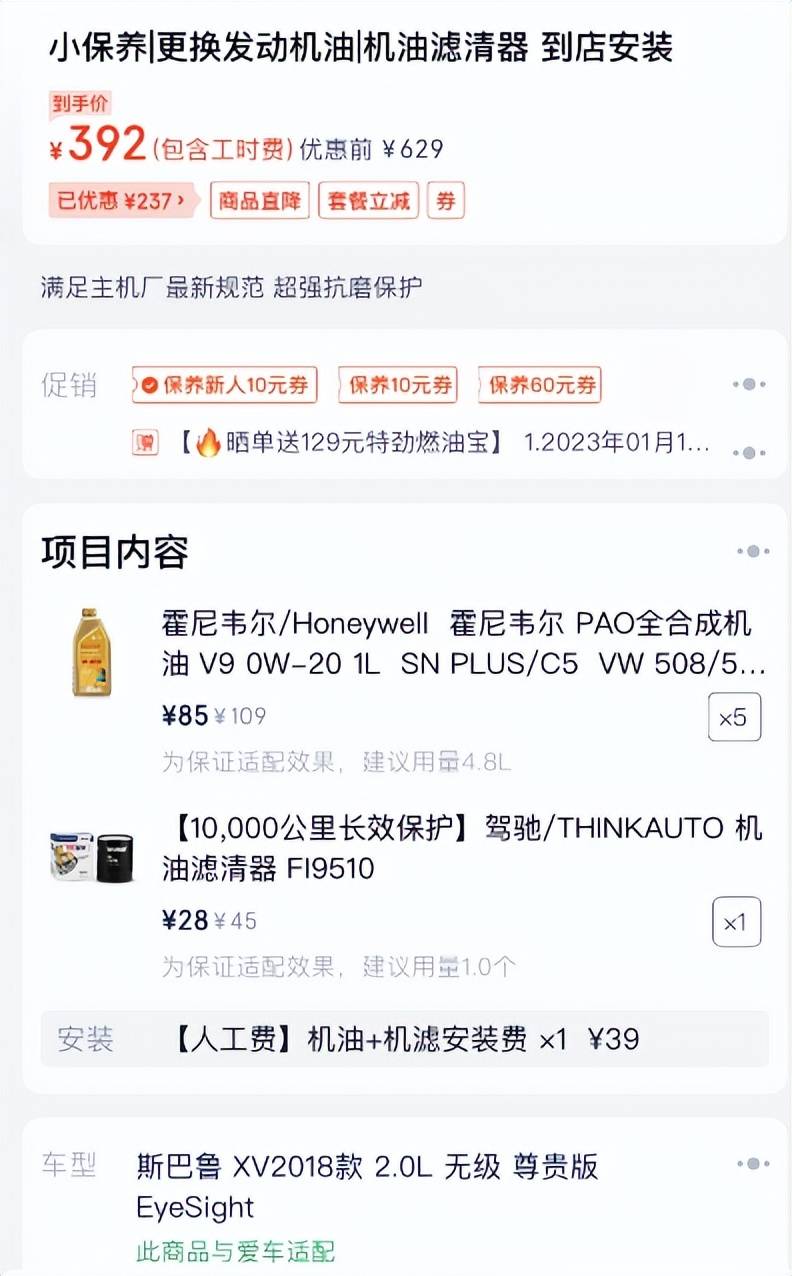Viewport: 792px width, 1276px height.
Task: Claim the 保养新人10元券 coupon
Action: [x=225, y=385]
